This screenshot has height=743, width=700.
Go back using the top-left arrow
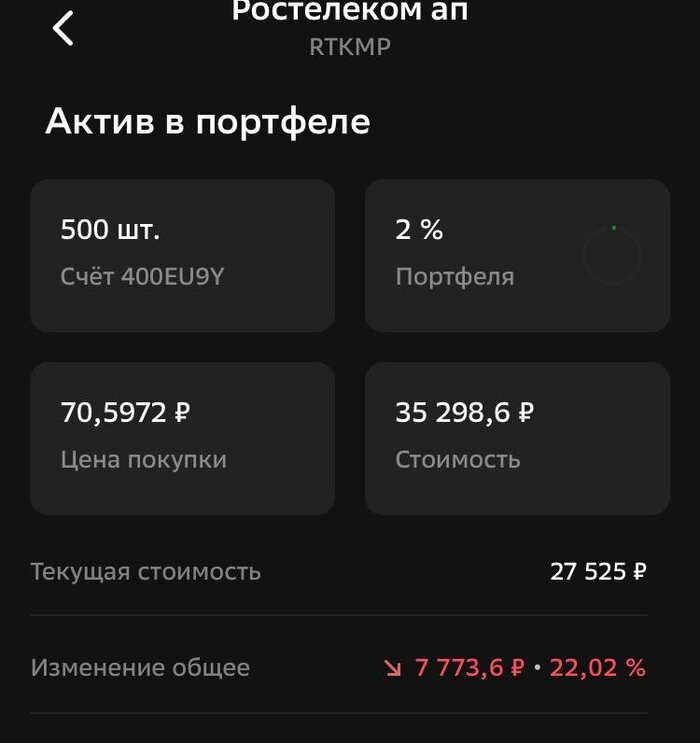(63, 28)
